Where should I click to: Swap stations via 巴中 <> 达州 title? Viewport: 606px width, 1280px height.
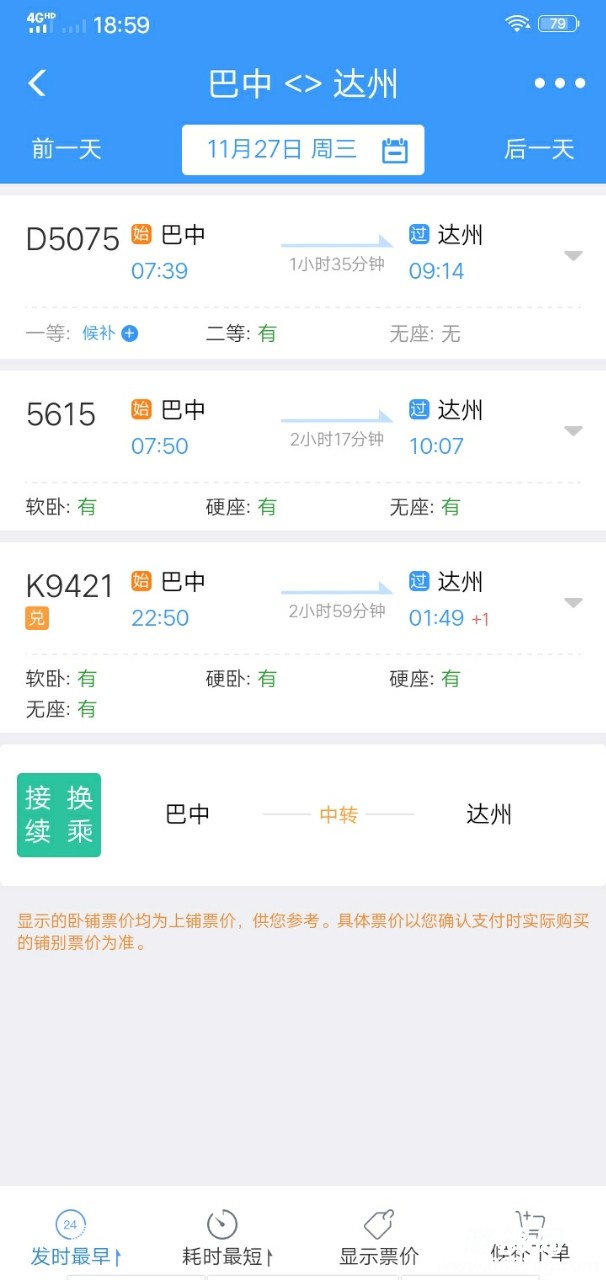[x=303, y=83]
